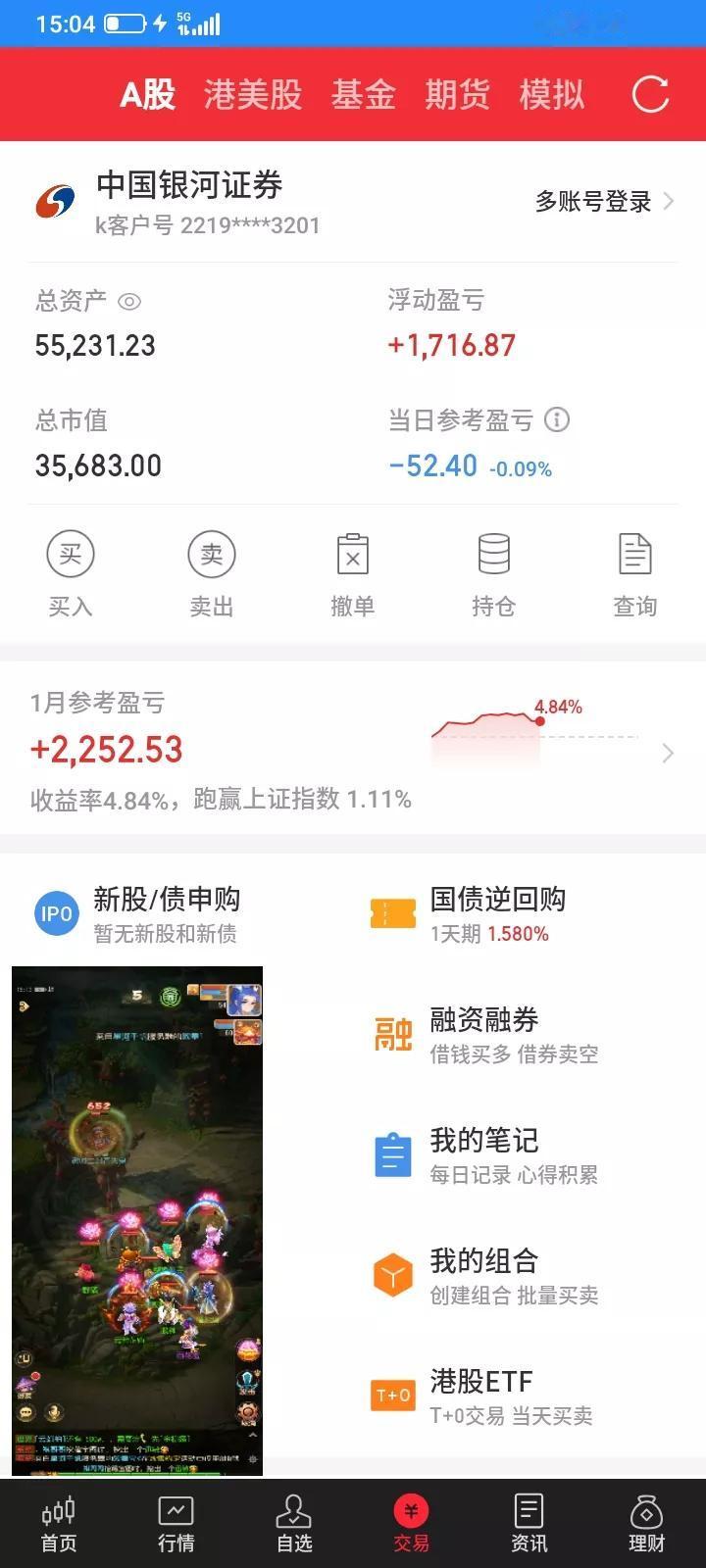
Task: Open 查询 (Query) via the document icon
Action: (x=634, y=554)
